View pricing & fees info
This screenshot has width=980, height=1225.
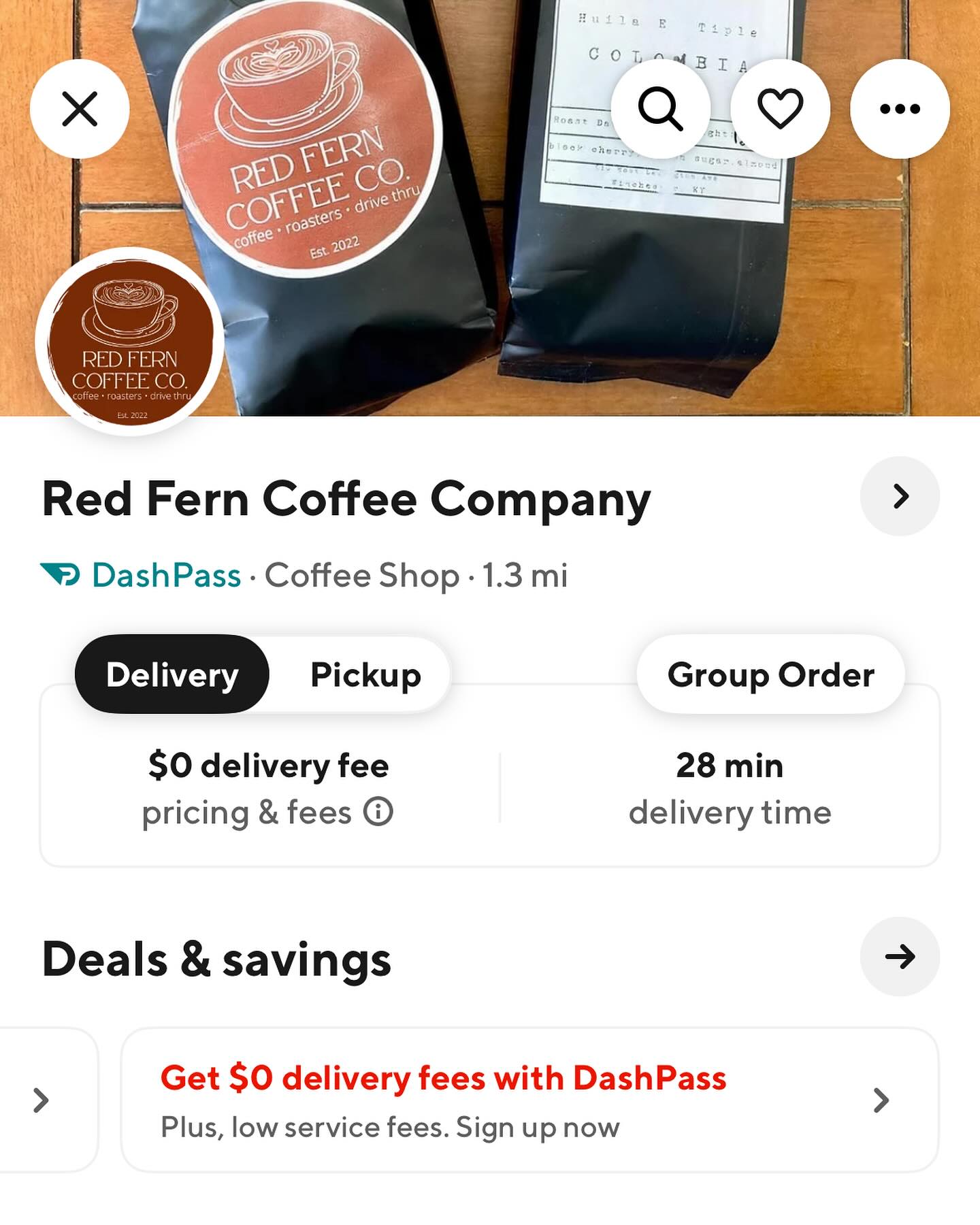pyautogui.click(x=267, y=812)
